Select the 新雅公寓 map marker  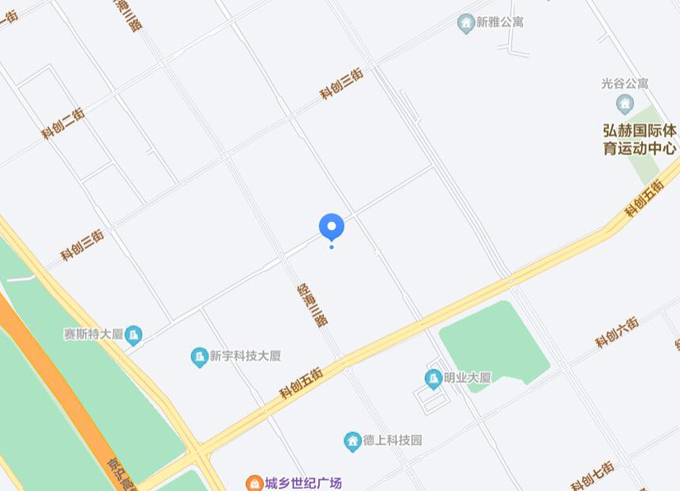pos(465,23)
